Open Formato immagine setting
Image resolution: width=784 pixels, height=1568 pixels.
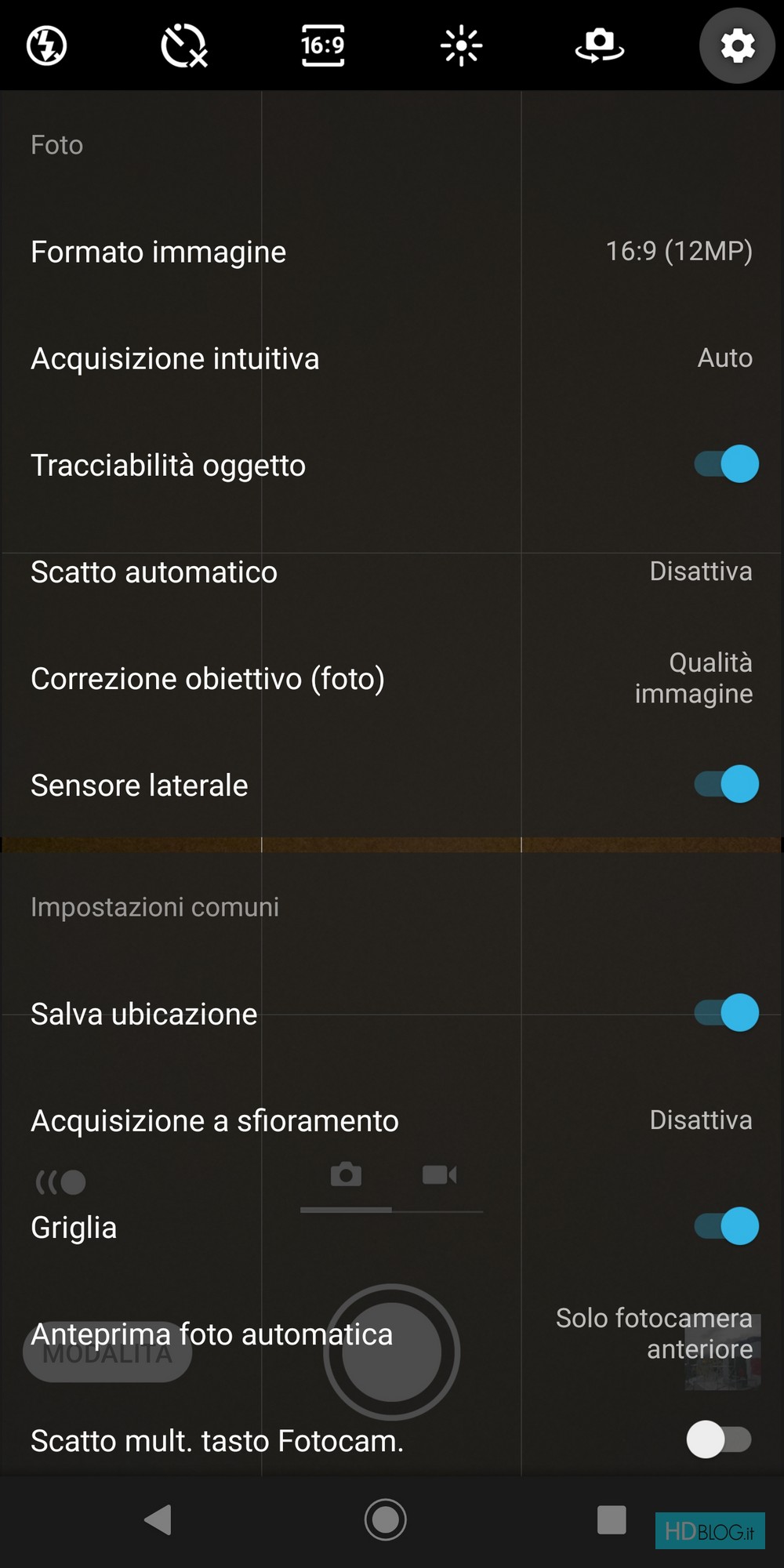point(392,252)
